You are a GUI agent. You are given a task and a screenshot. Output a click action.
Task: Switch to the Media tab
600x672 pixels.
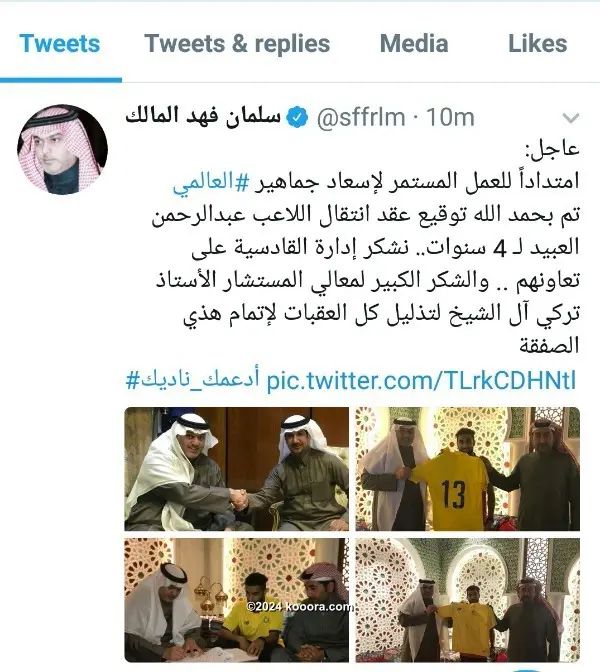414,44
